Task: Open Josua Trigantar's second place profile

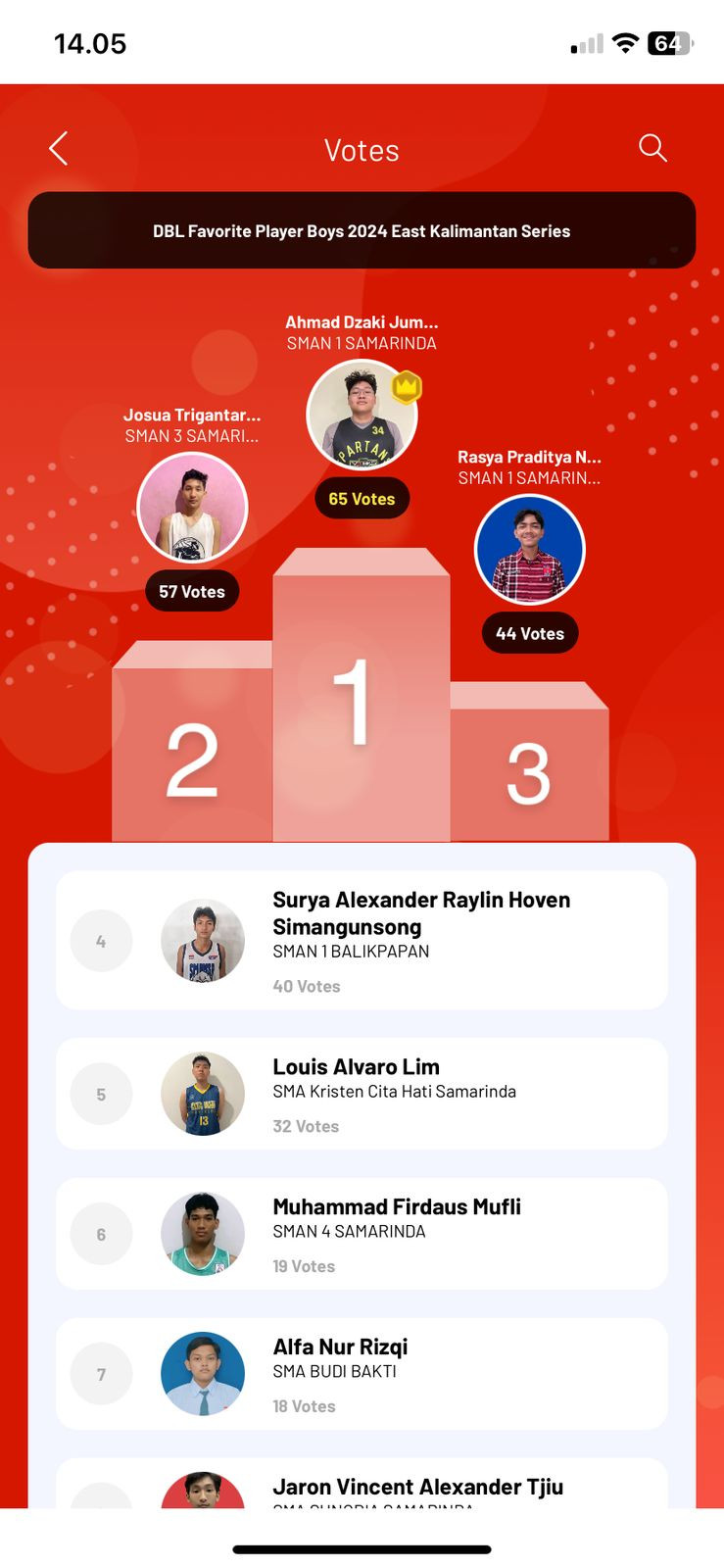Action: 192,508
